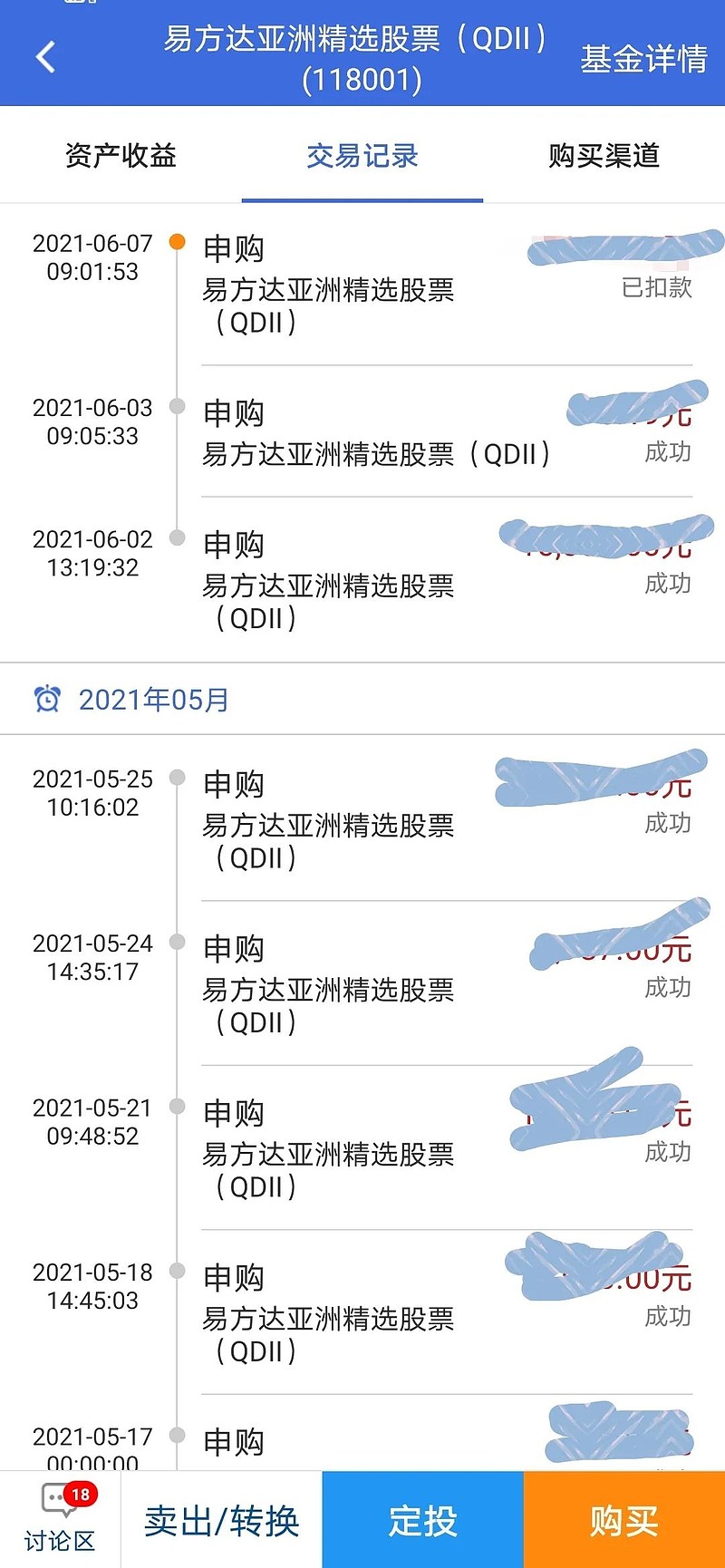Go back using the header arrow

tap(45, 57)
